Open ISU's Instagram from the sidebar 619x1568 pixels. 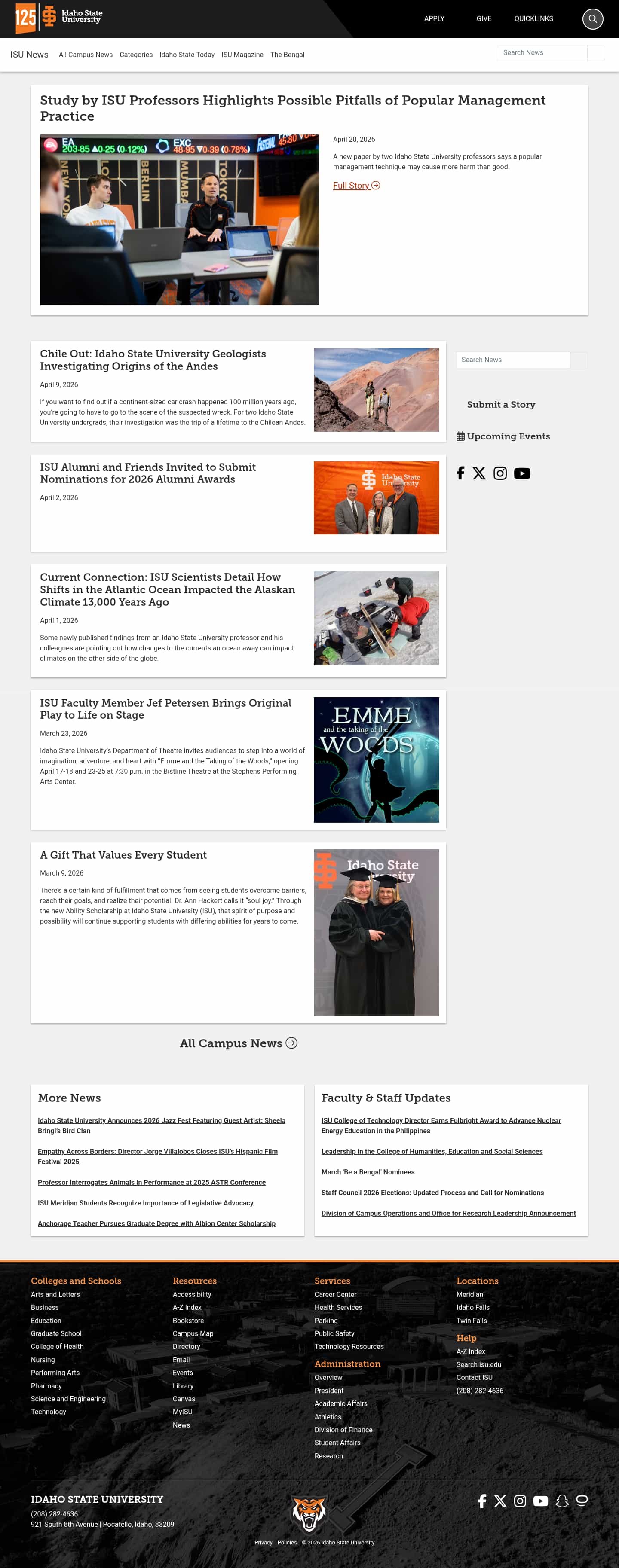point(500,473)
